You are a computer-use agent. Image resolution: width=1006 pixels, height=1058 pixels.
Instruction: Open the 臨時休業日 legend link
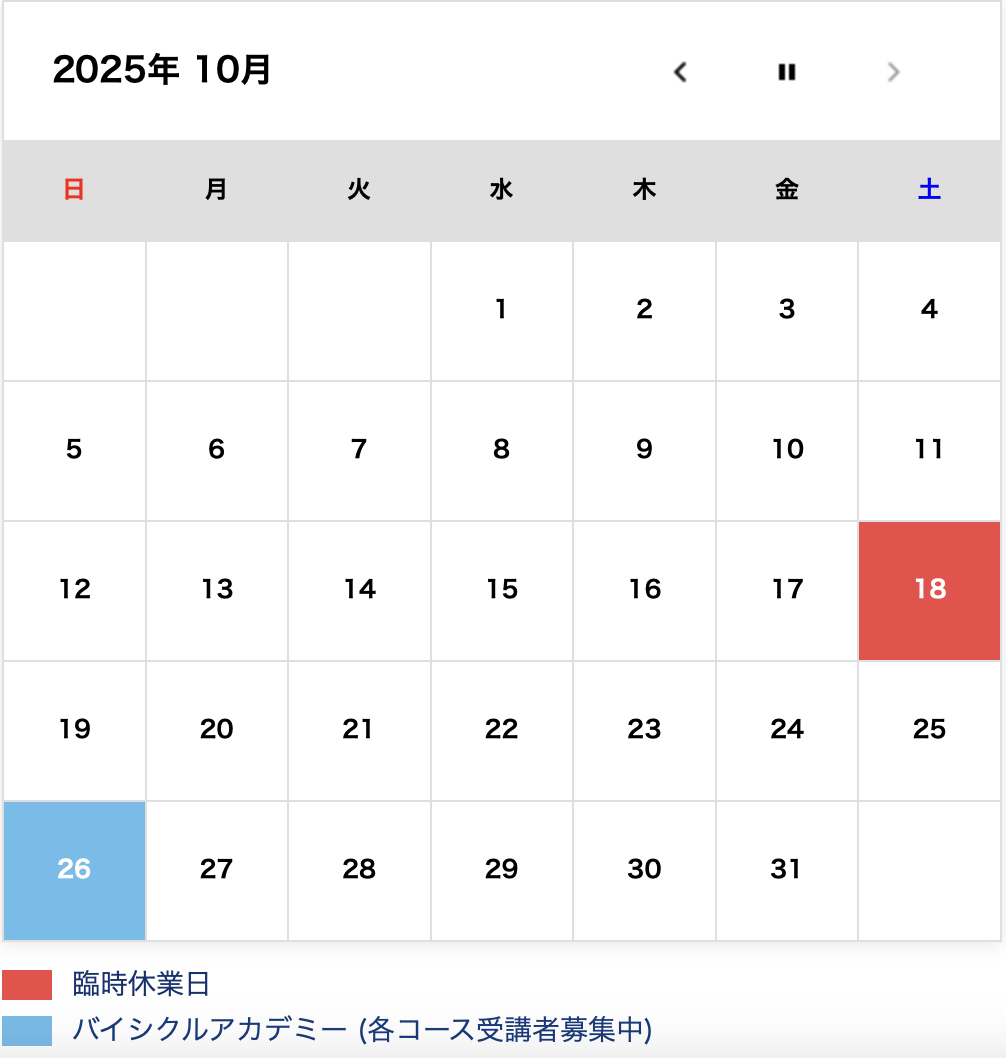tap(141, 984)
